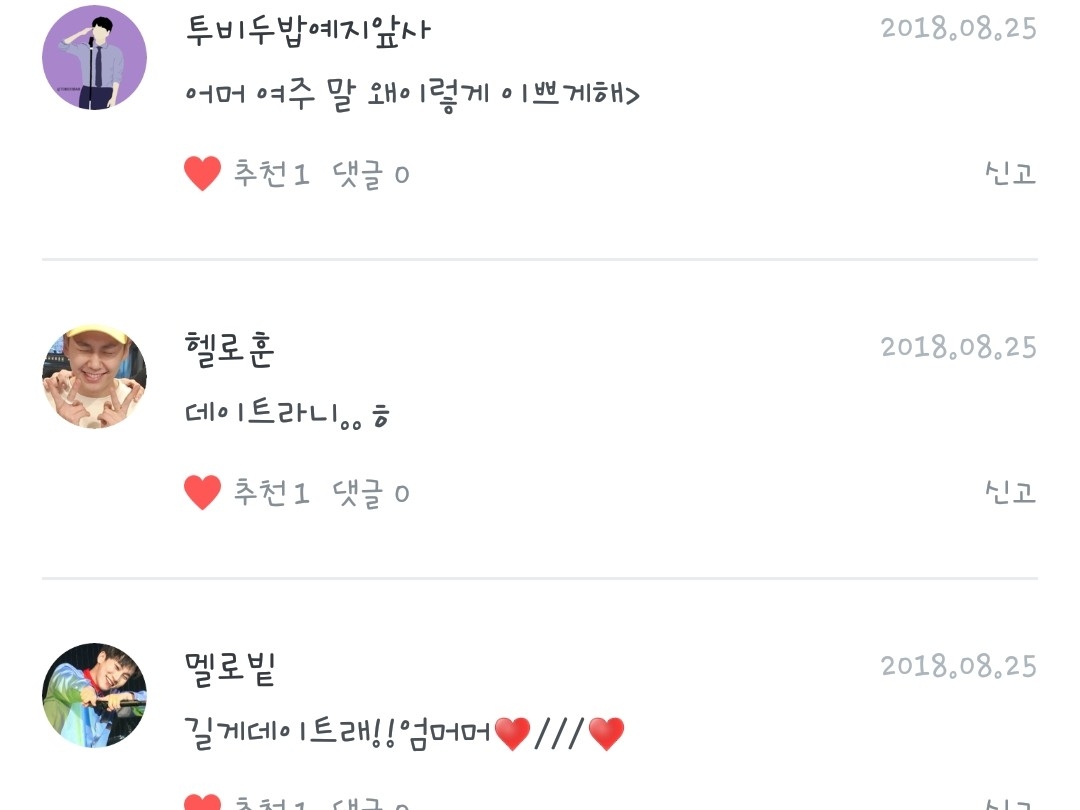Image resolution: width=1080 pixels, height=810 pixels.
Task: Like the comment by 헬로훈
Action: point(202,492)
